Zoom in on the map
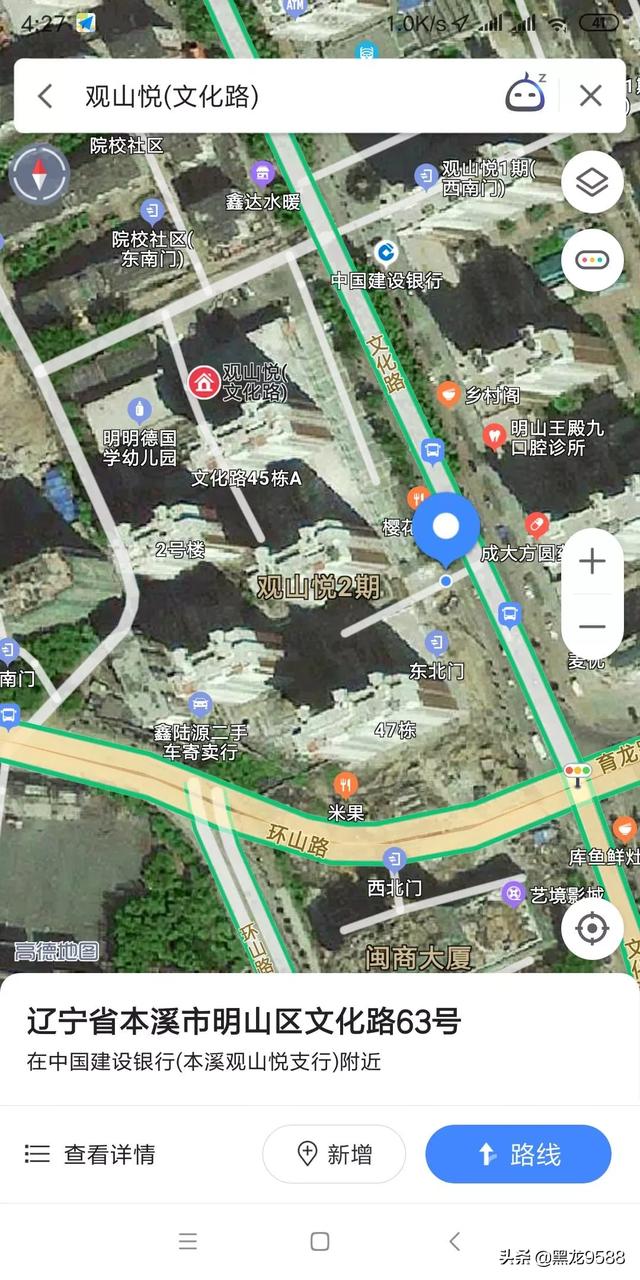The height and width of the screenshot is (1280, 640). coord(592,562)
